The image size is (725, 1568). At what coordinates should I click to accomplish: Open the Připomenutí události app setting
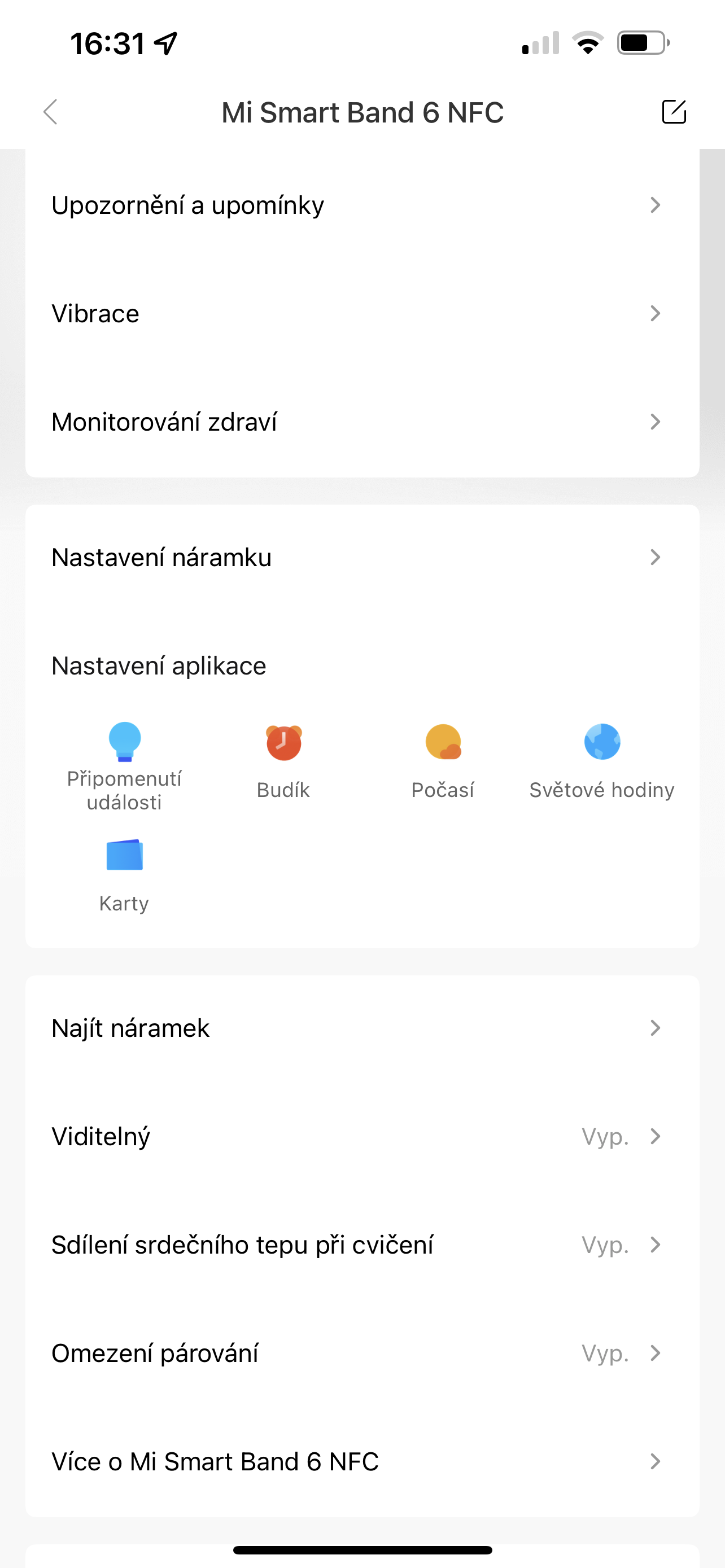(x=124, y=766)
